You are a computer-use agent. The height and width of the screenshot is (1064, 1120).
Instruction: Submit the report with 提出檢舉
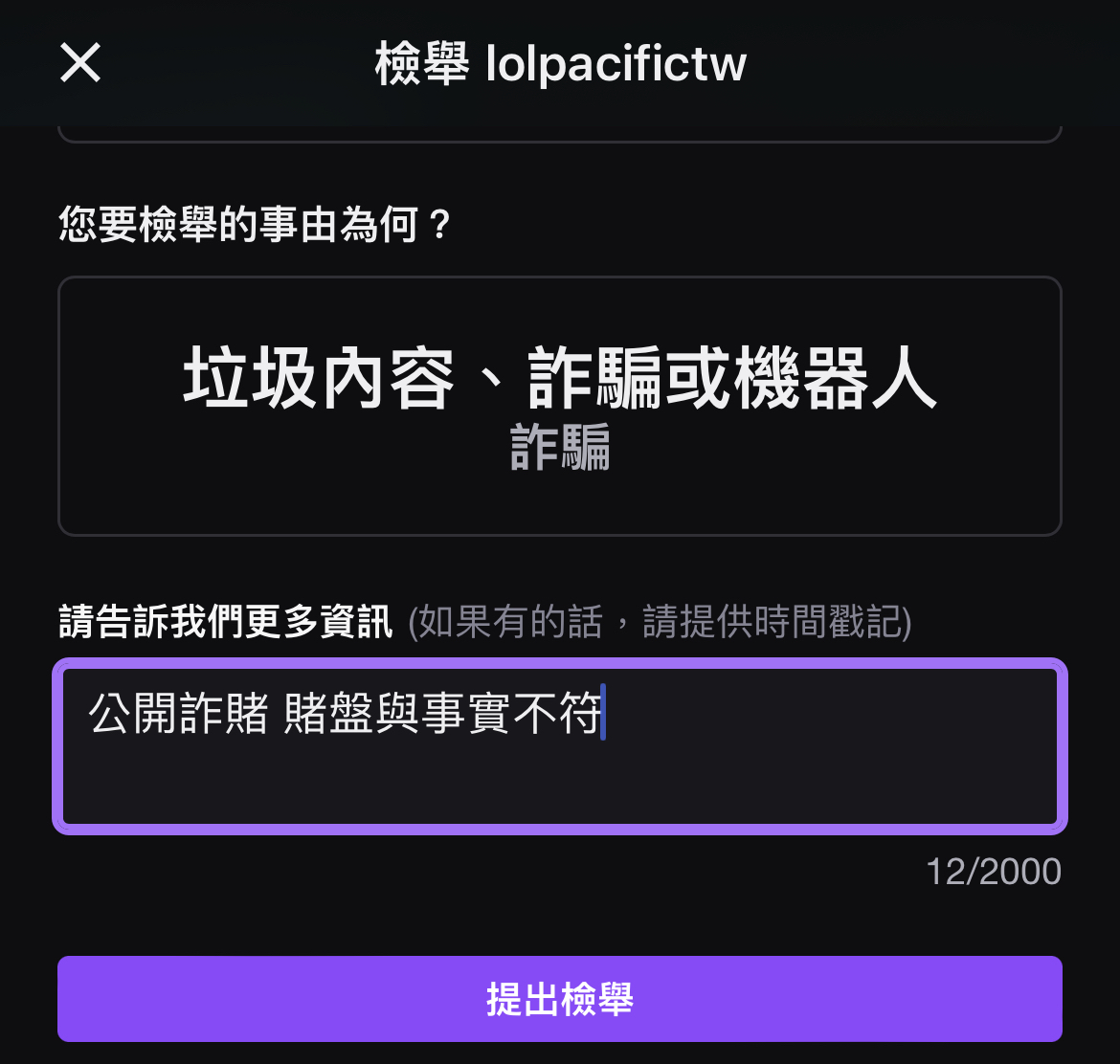point(559,999)
